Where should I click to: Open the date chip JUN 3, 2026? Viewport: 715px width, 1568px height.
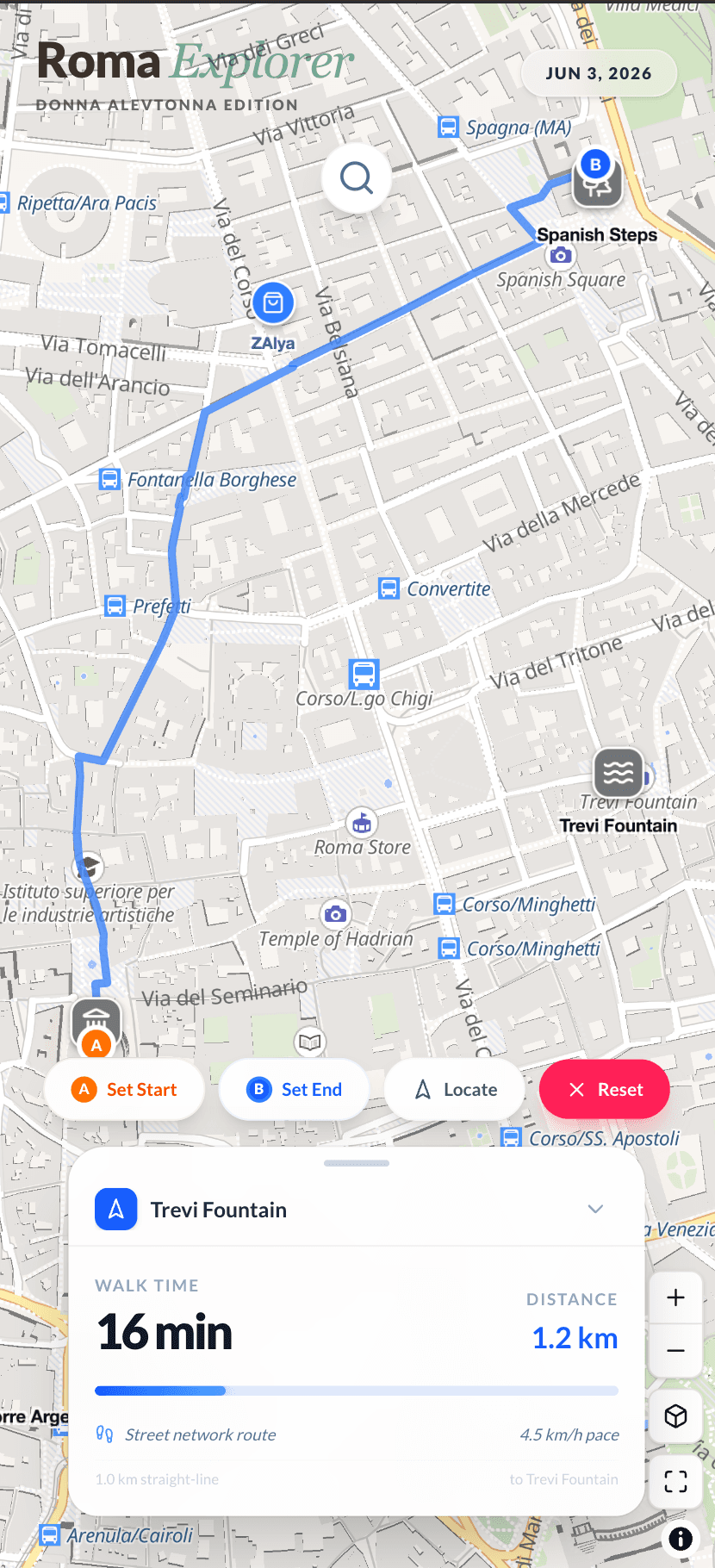(599, 73)
